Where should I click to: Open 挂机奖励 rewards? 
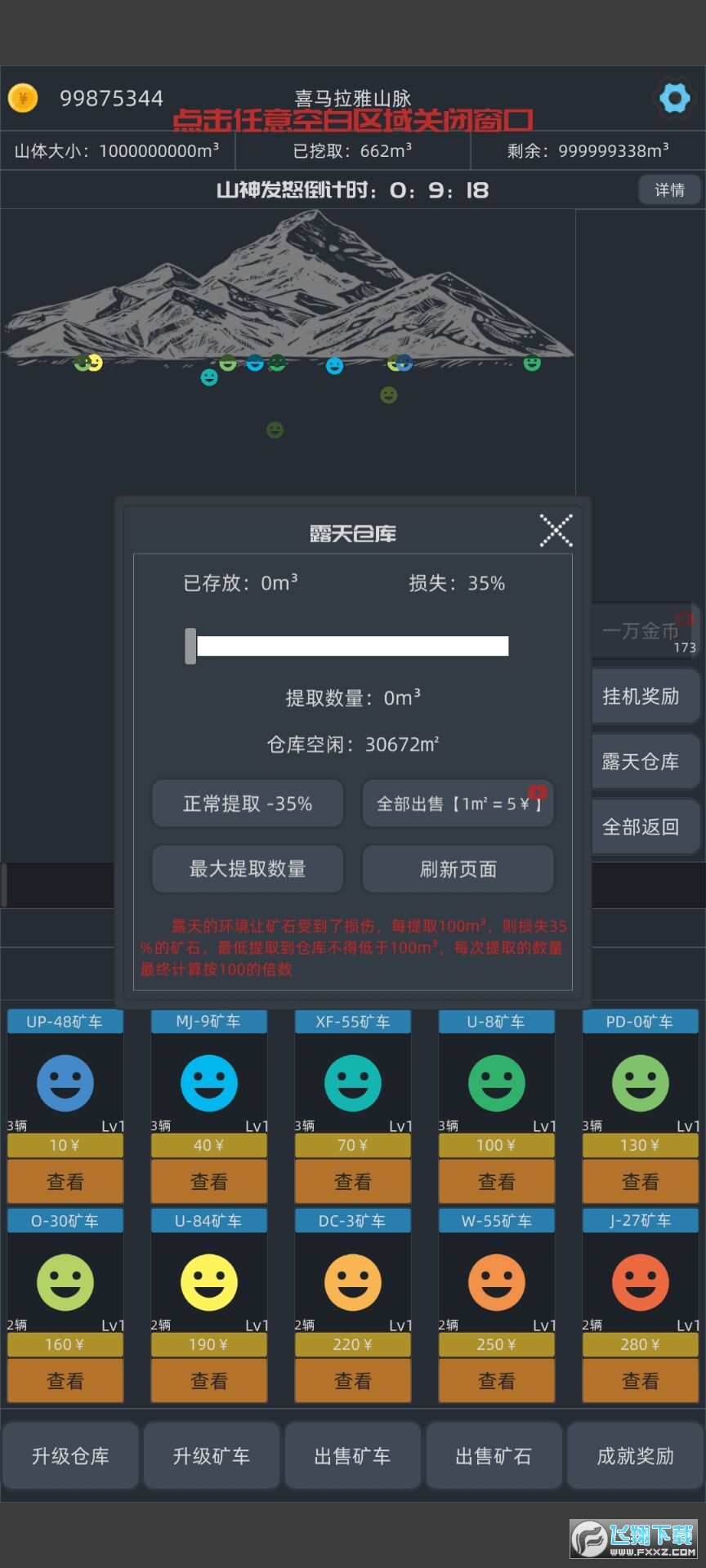coord(641,696)
